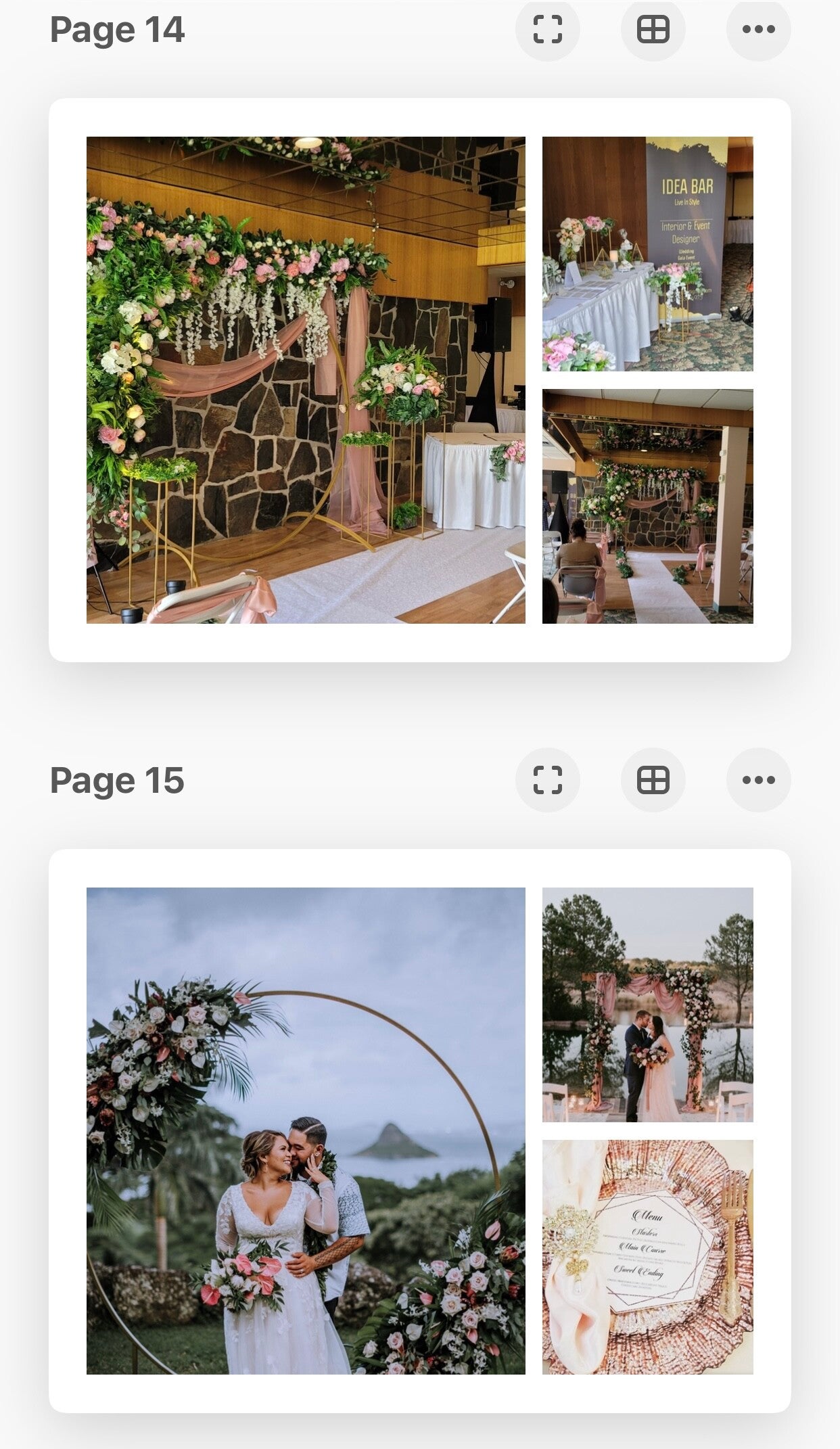Select the couple at lakeside arch photo on Page 15
Image resolution: width=840 pixels, height=1449 pixels.
647,1005
